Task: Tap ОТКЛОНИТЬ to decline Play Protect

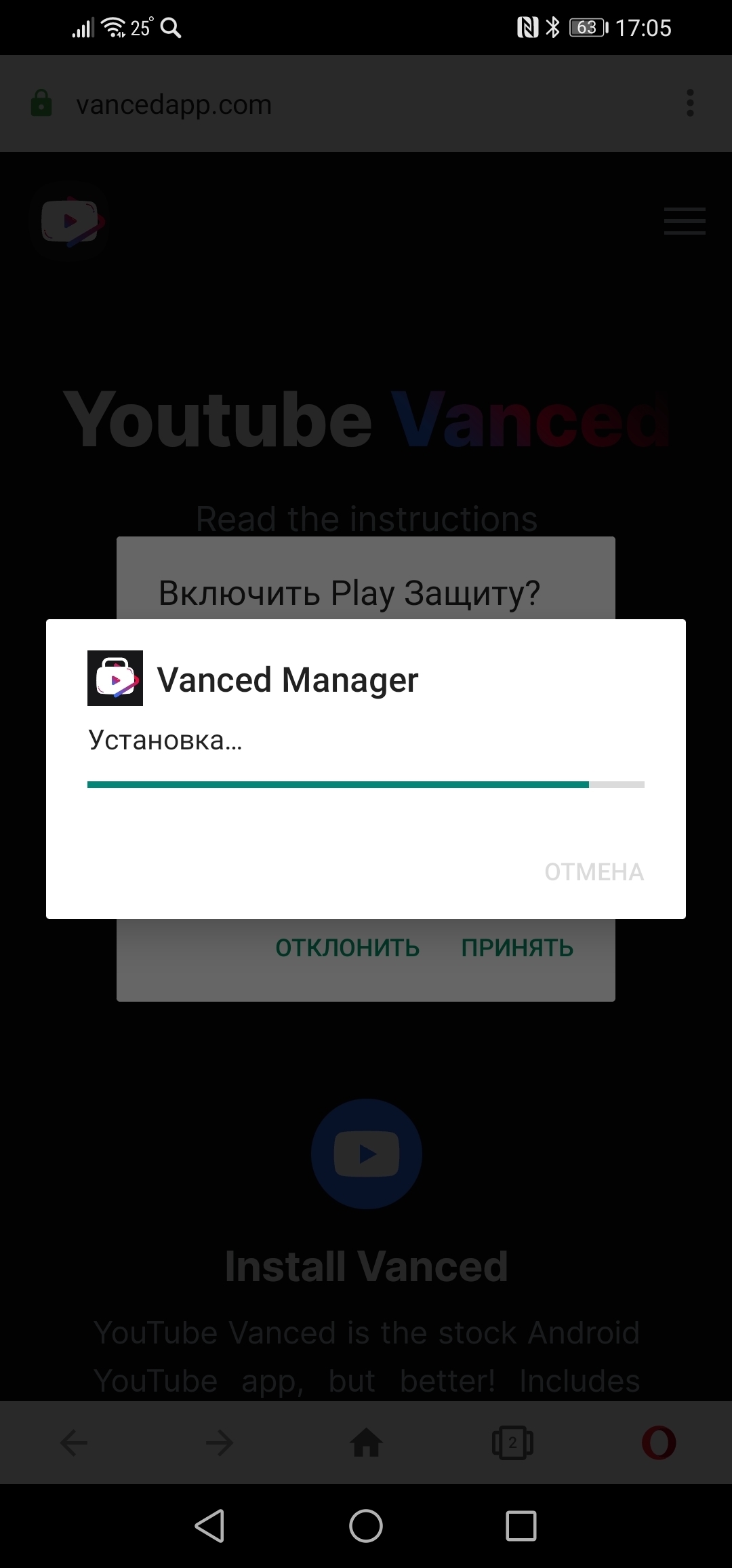Action: pyautogui.click(x=347, y=947)
